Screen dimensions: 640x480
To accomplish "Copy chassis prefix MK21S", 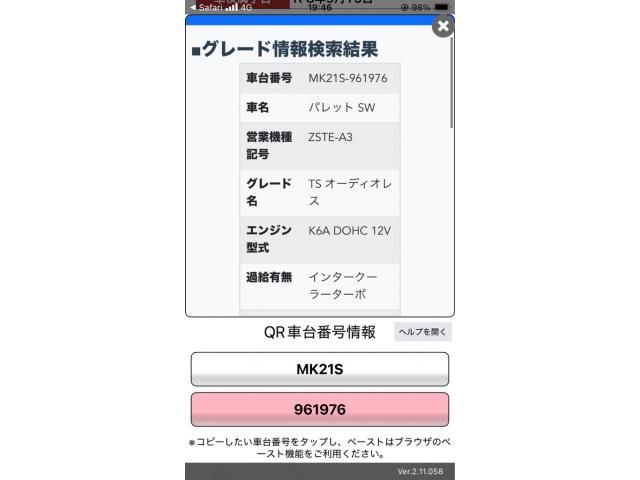I will coord(320,369).
